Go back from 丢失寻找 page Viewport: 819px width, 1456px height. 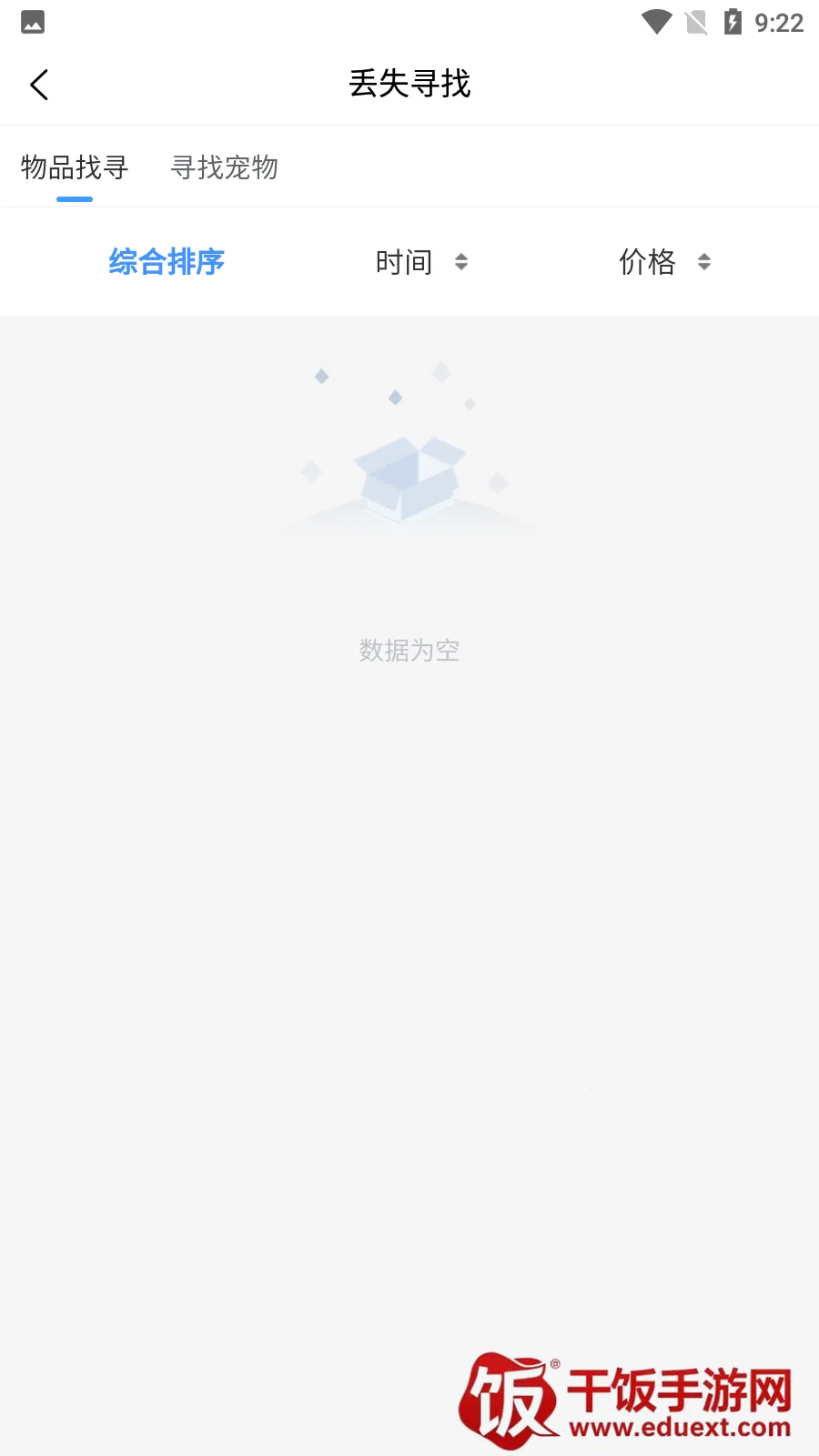[39, 85]
